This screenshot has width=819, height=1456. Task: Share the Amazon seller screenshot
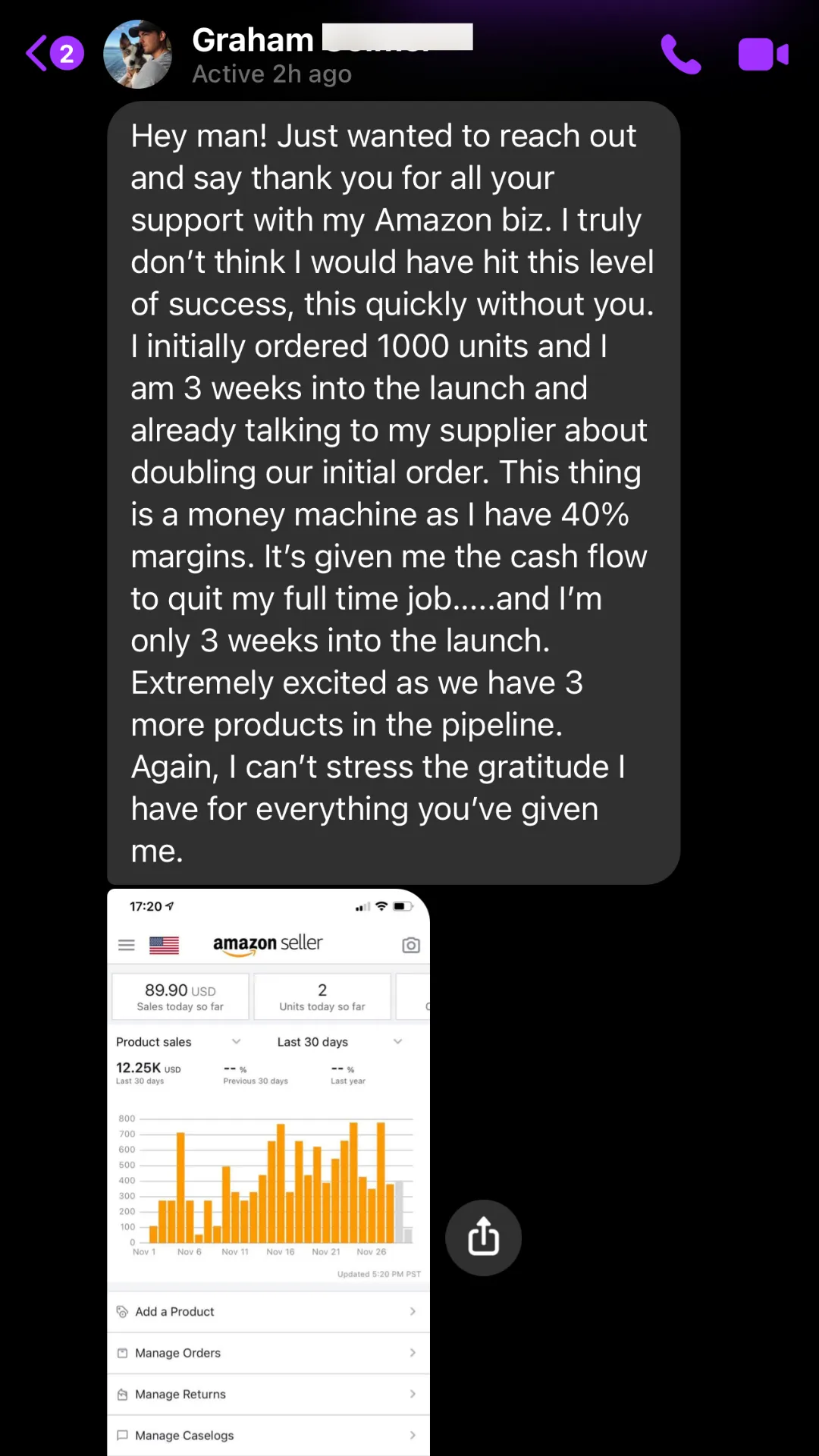483,1238
